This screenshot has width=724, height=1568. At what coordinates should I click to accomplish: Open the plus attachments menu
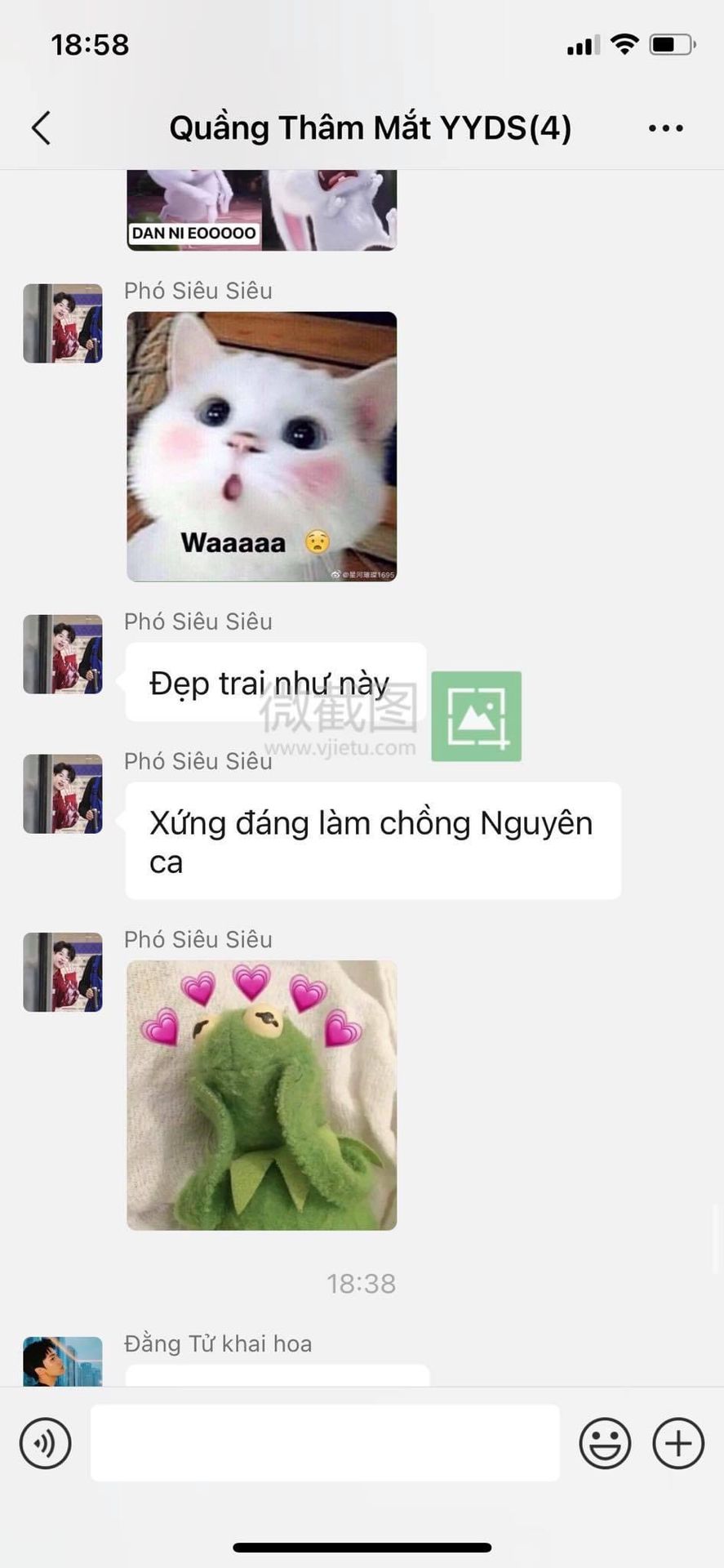coord(678,1443)
